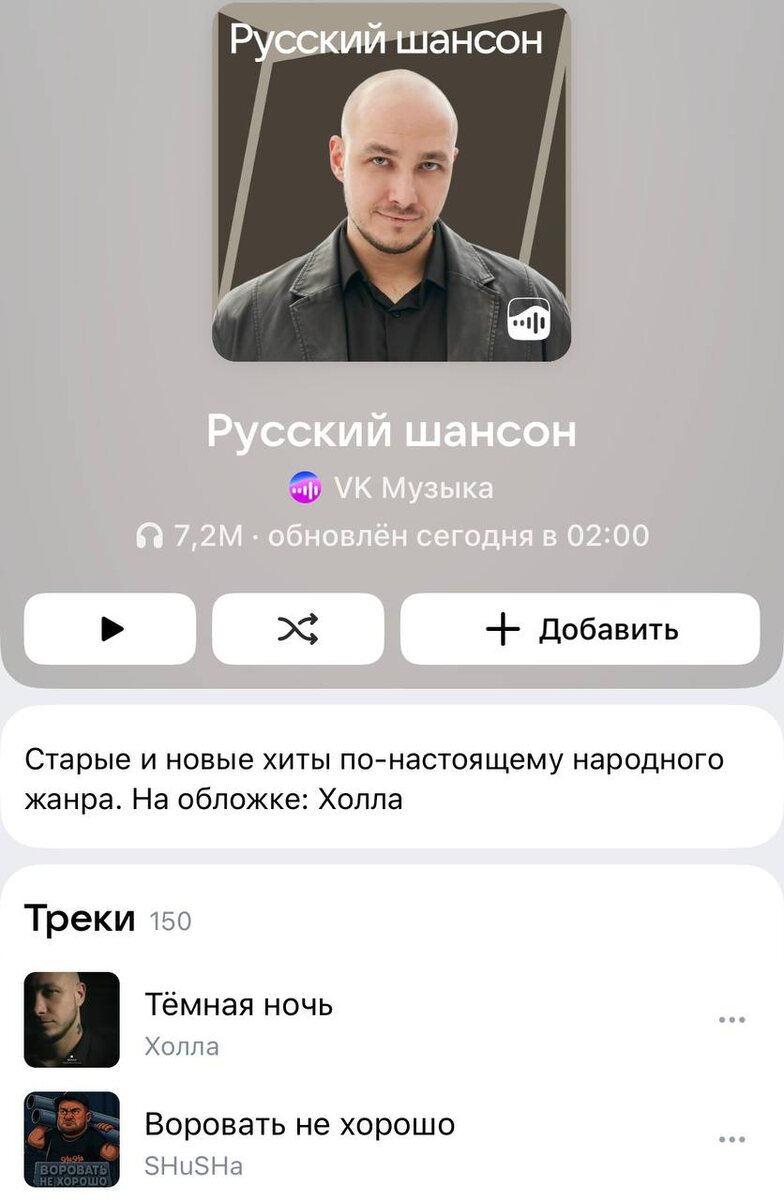
Task: Click the Воровать не хорошо album thumbnail
Action: (x=74, y=1137)
